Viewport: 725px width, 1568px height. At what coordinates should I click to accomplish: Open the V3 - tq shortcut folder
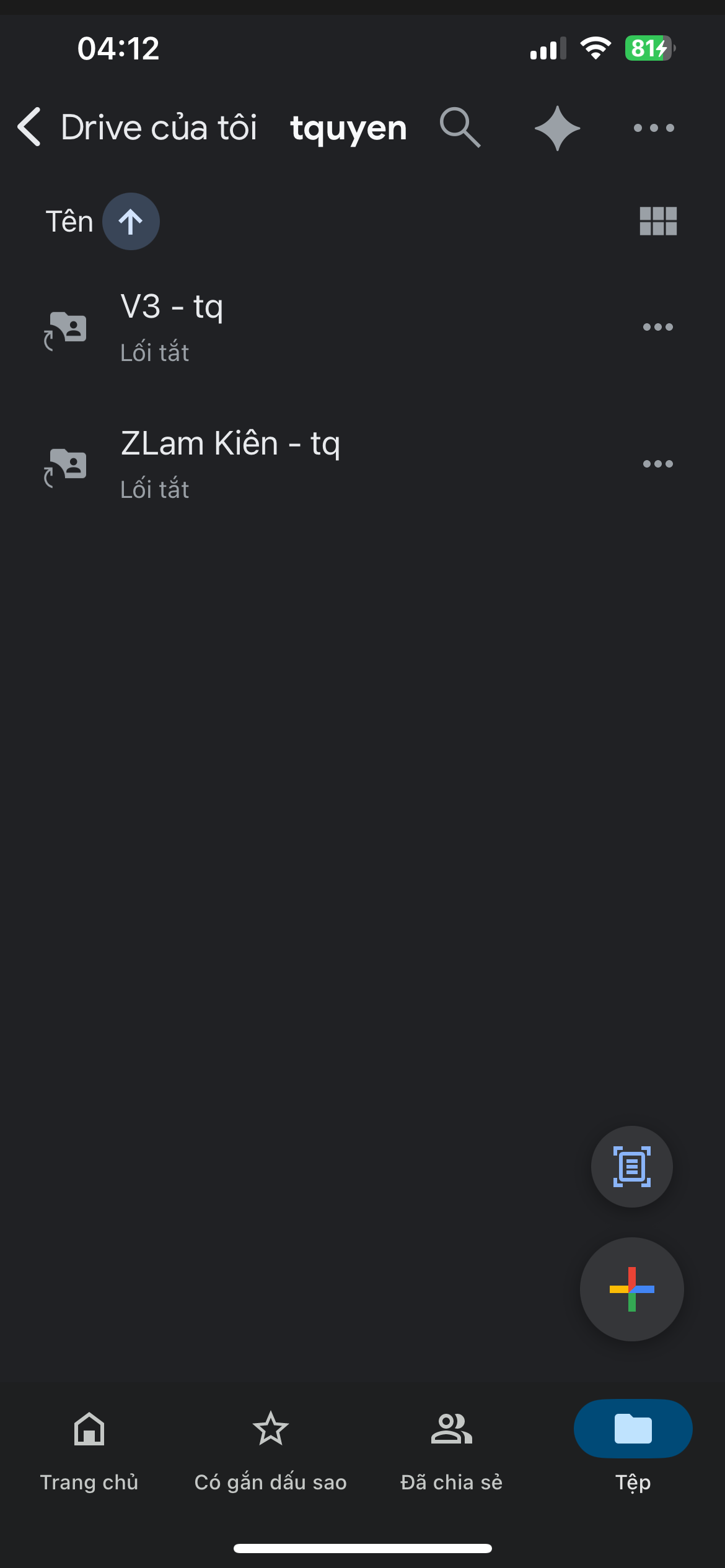[172, 326]
